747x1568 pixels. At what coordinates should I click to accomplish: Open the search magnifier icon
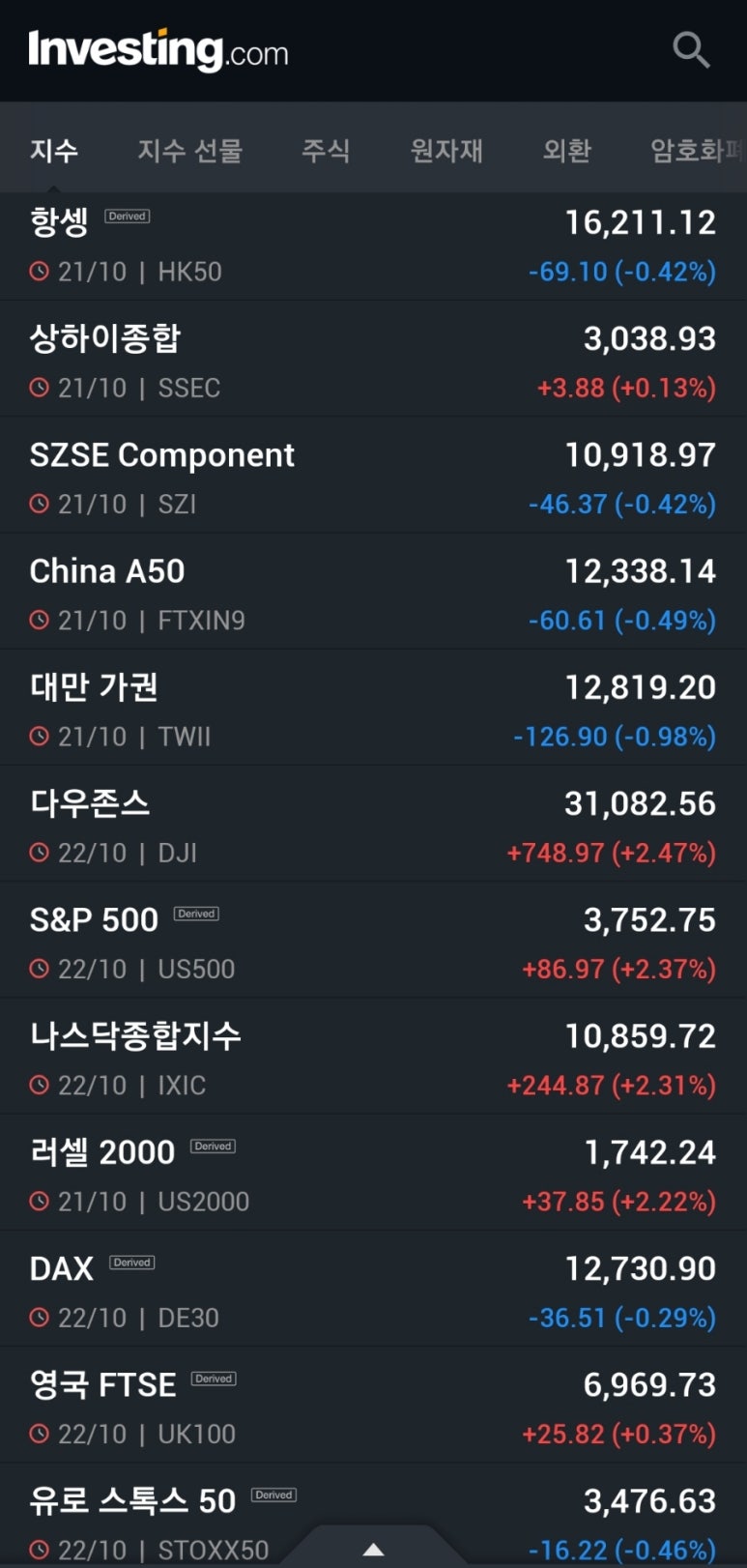(x=691, y=49)
